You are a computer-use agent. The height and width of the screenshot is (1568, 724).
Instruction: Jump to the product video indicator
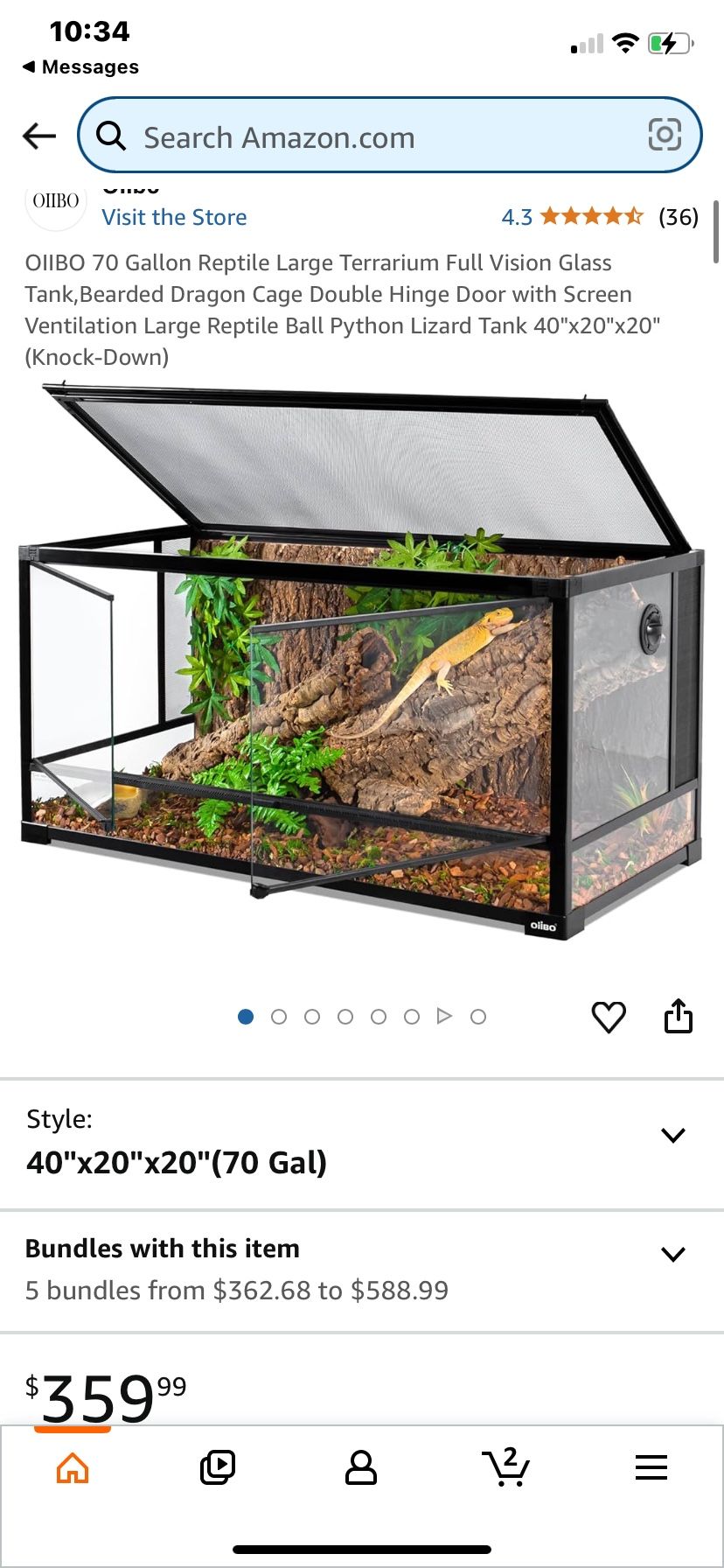pyautogui.click(x=444, y=1016)
